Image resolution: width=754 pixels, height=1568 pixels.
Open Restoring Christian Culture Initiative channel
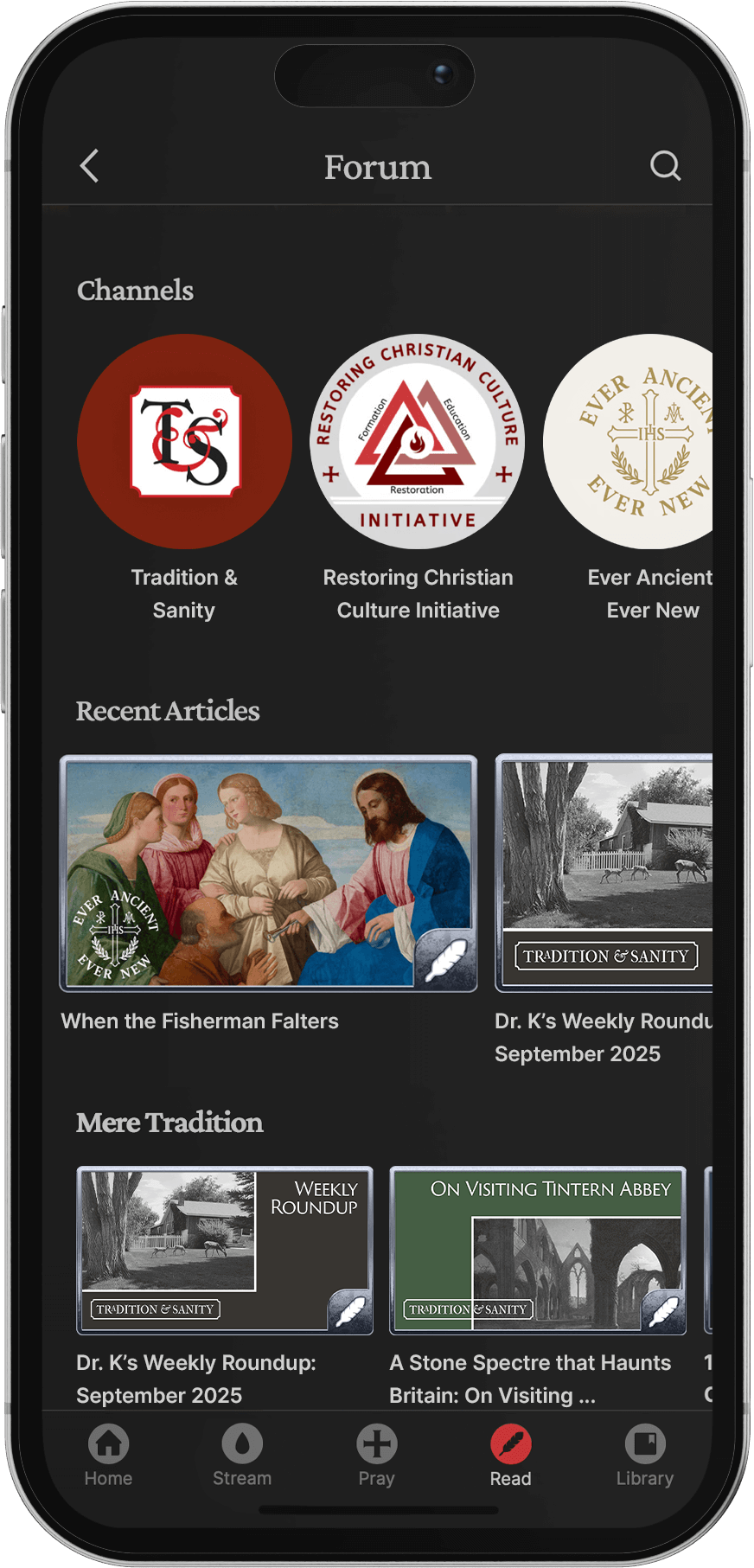point(417,442)
